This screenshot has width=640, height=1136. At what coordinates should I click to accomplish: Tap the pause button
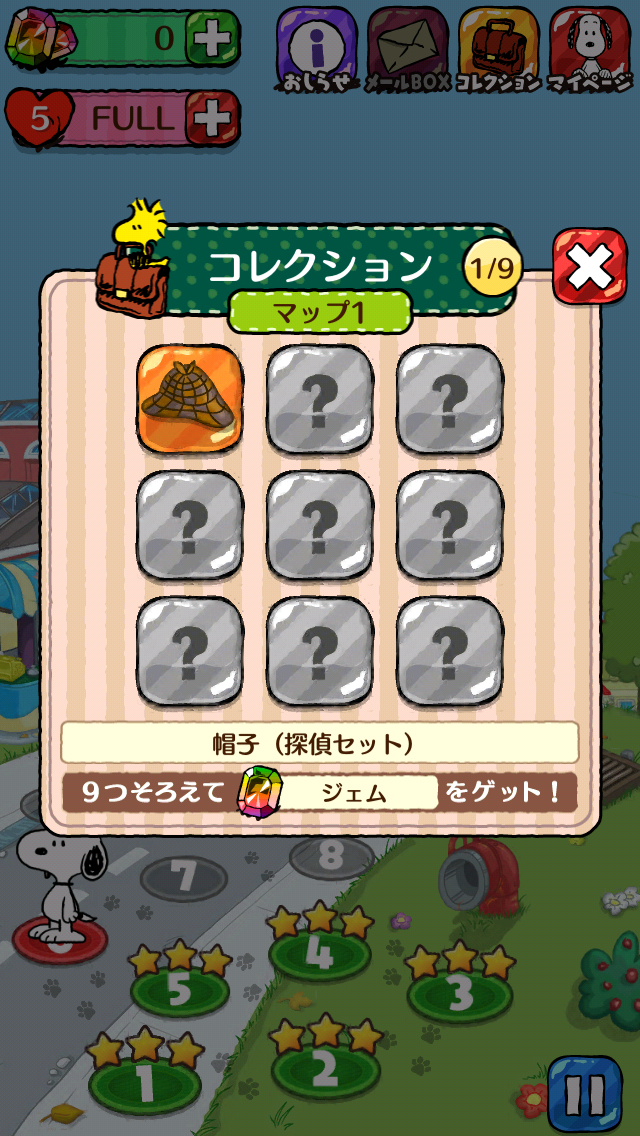585,1094
